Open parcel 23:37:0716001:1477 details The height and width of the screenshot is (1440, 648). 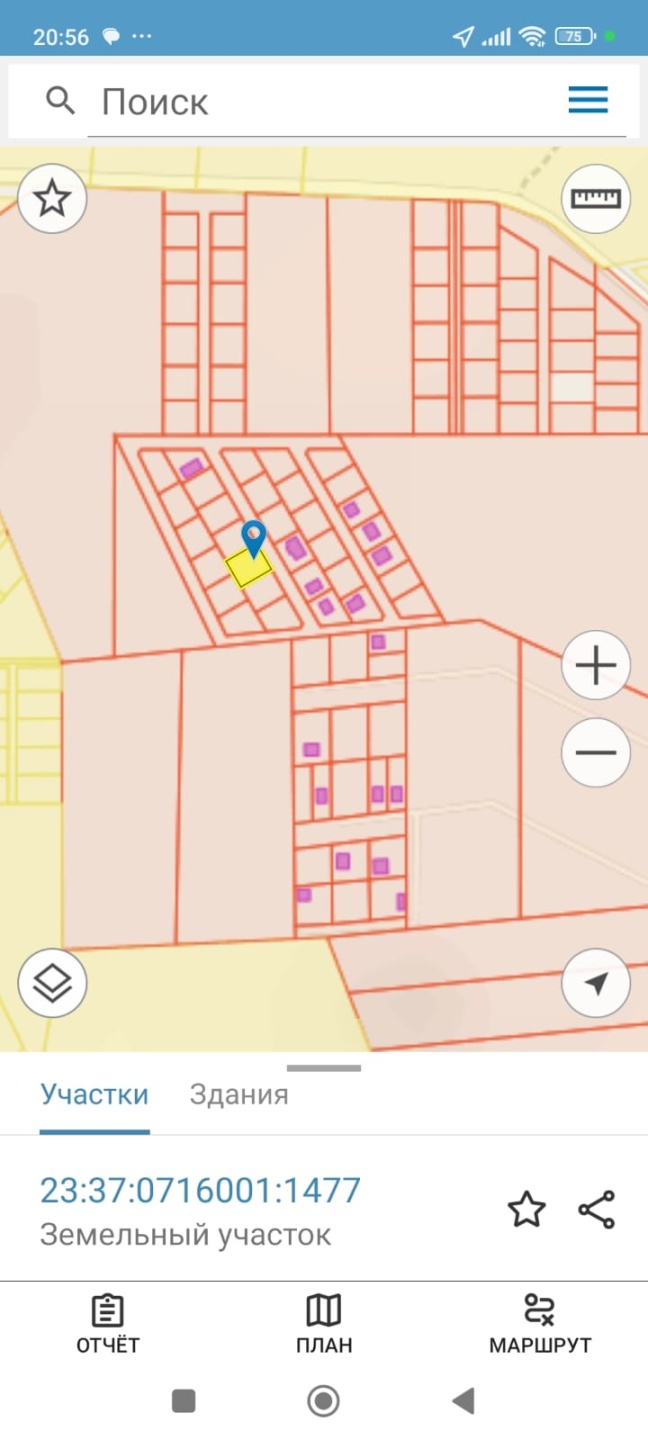[200, 1190]
